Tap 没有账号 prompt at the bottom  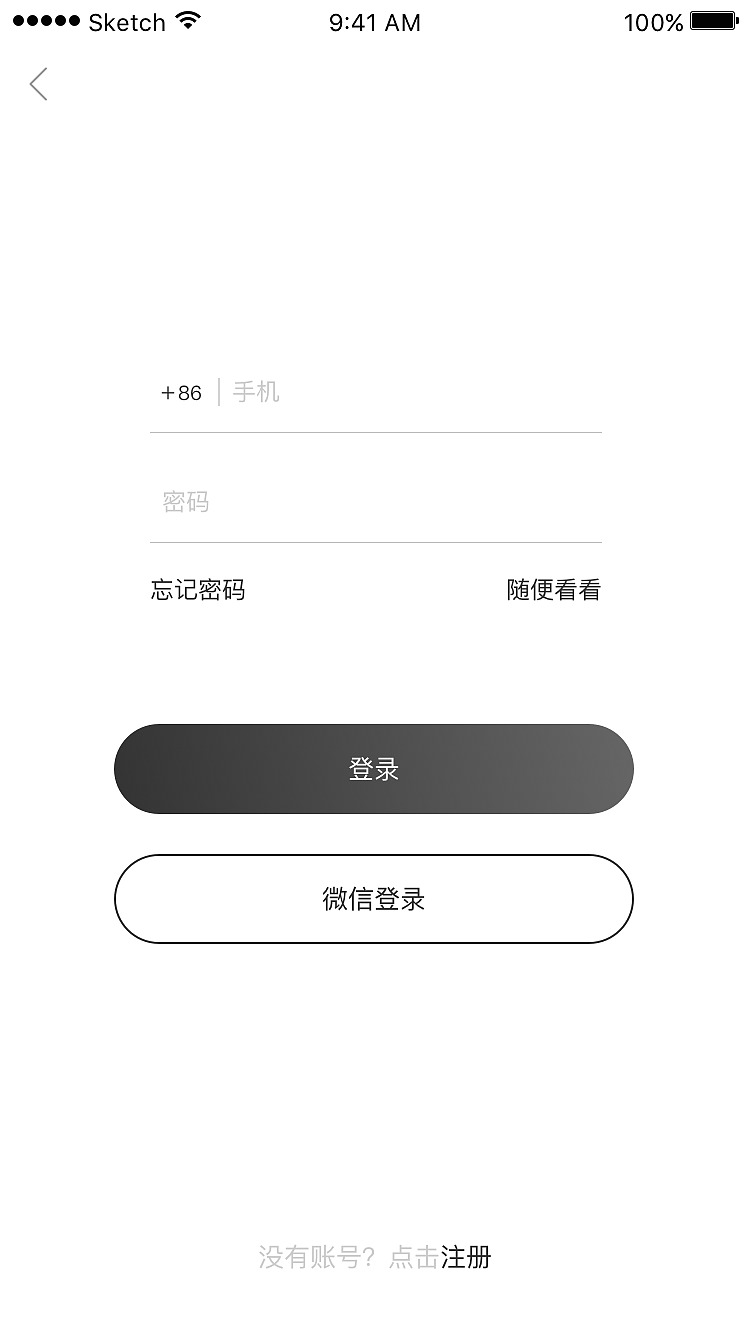pyautogui.click(x=315, y=1257)
